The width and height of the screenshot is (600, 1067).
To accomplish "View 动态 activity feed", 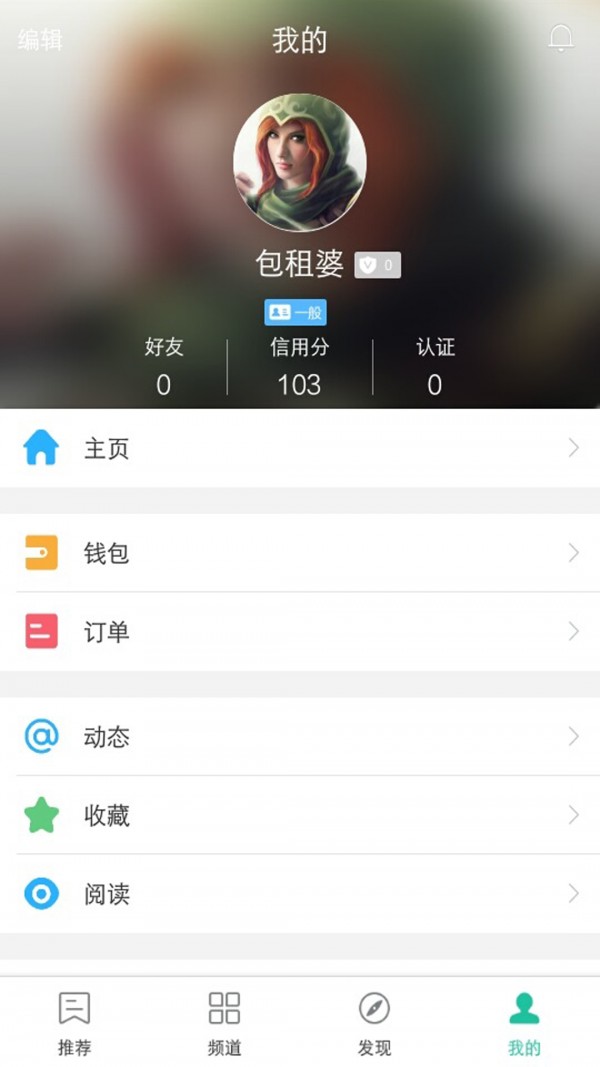I will [x=300, y=737].
